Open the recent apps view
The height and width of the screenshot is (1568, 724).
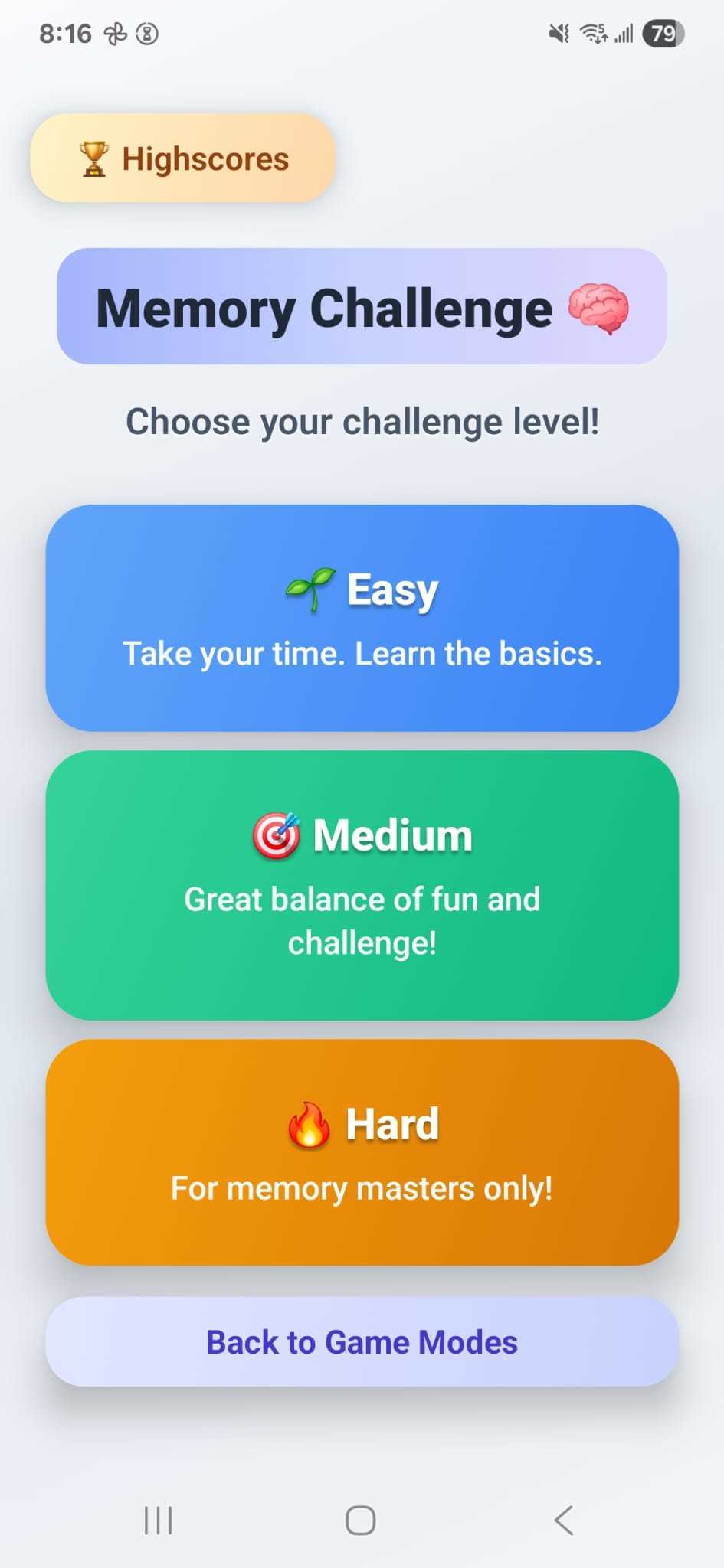click(159, 1521)
